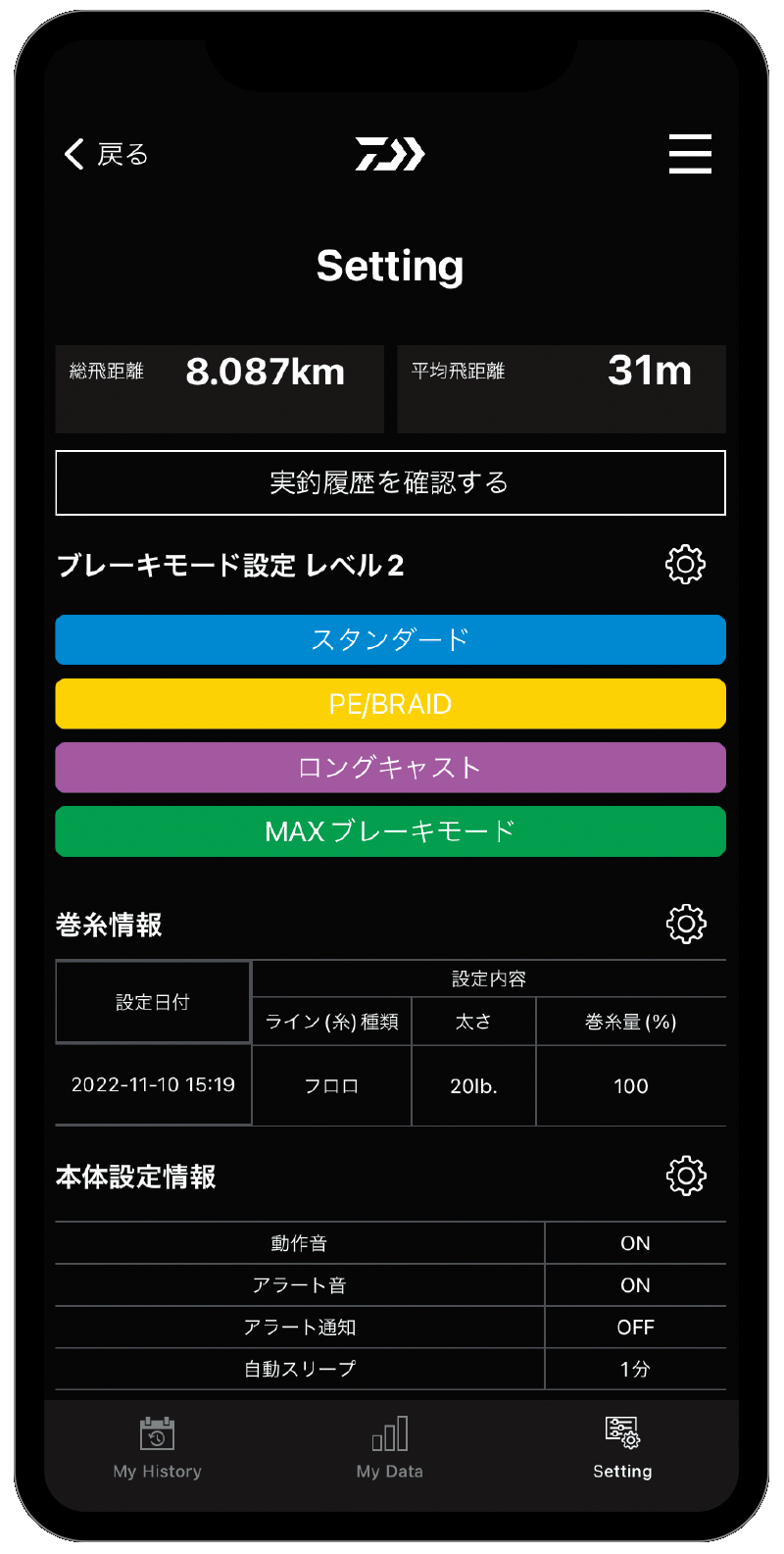Switch to the My History tab

point(157,1448)
